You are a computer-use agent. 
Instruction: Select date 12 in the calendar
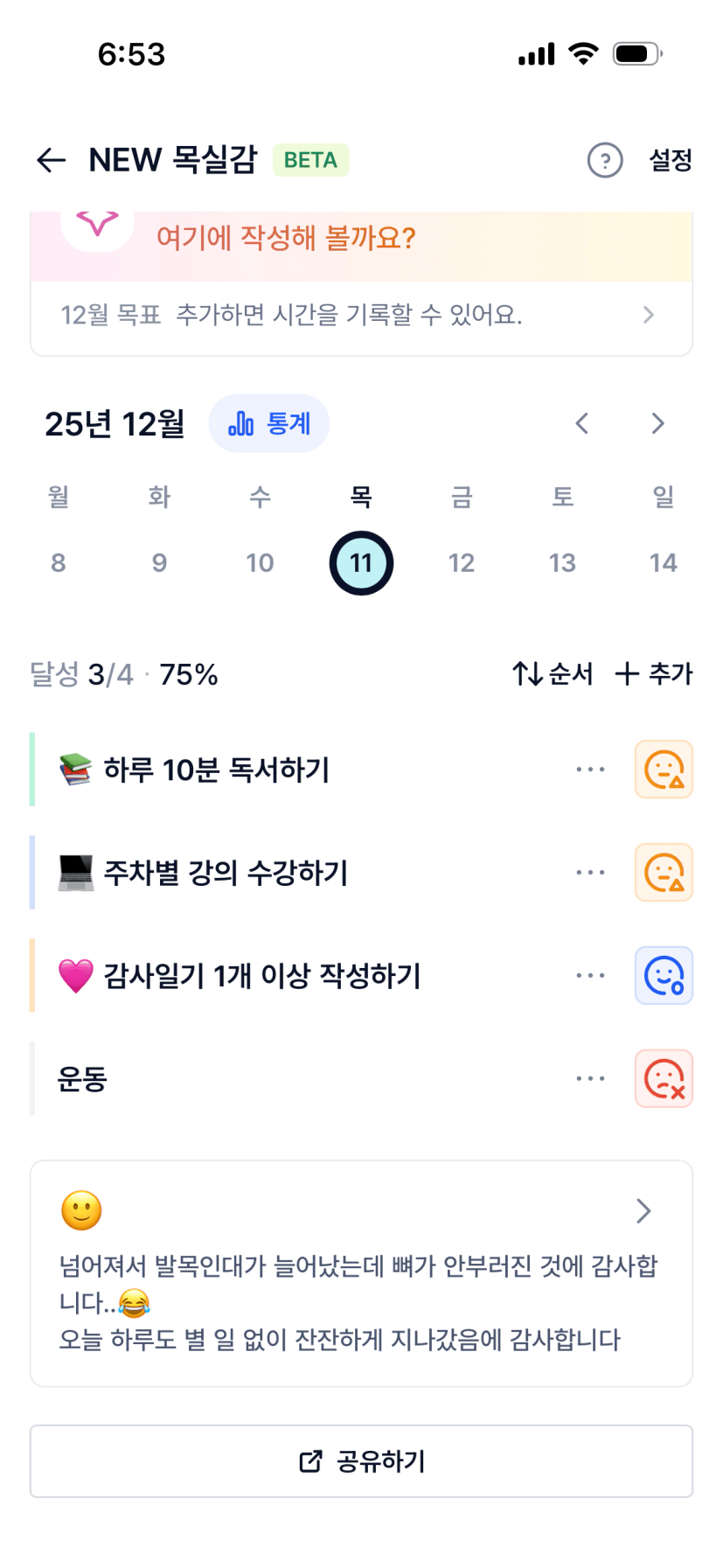pos(462,563)
